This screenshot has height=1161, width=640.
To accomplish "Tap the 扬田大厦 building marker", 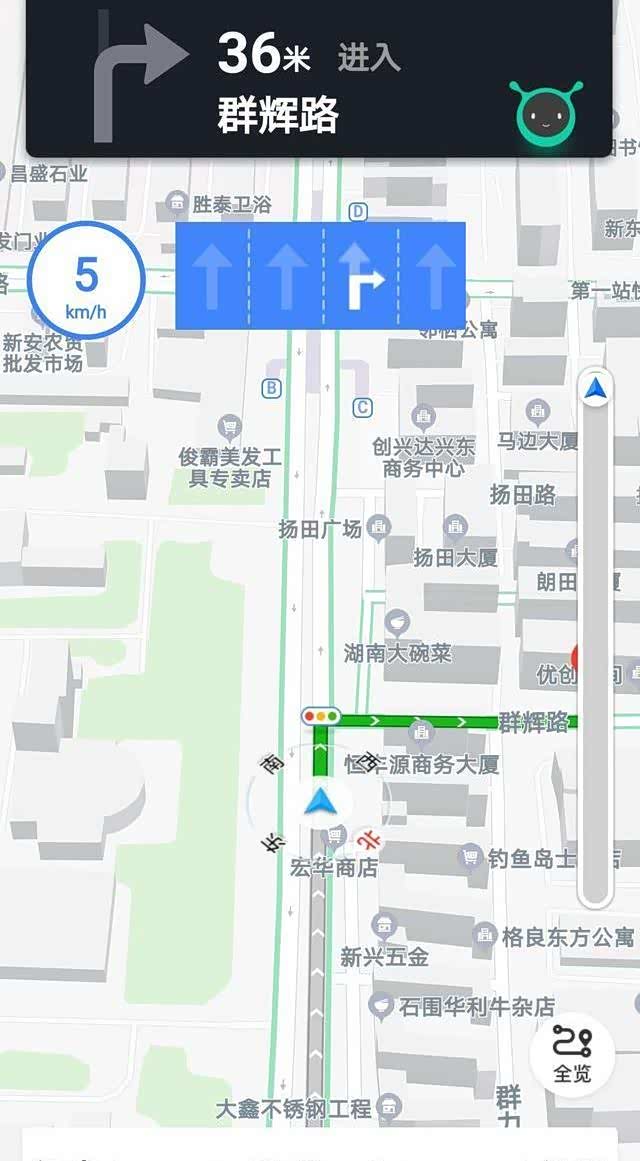I will (456, 527).
